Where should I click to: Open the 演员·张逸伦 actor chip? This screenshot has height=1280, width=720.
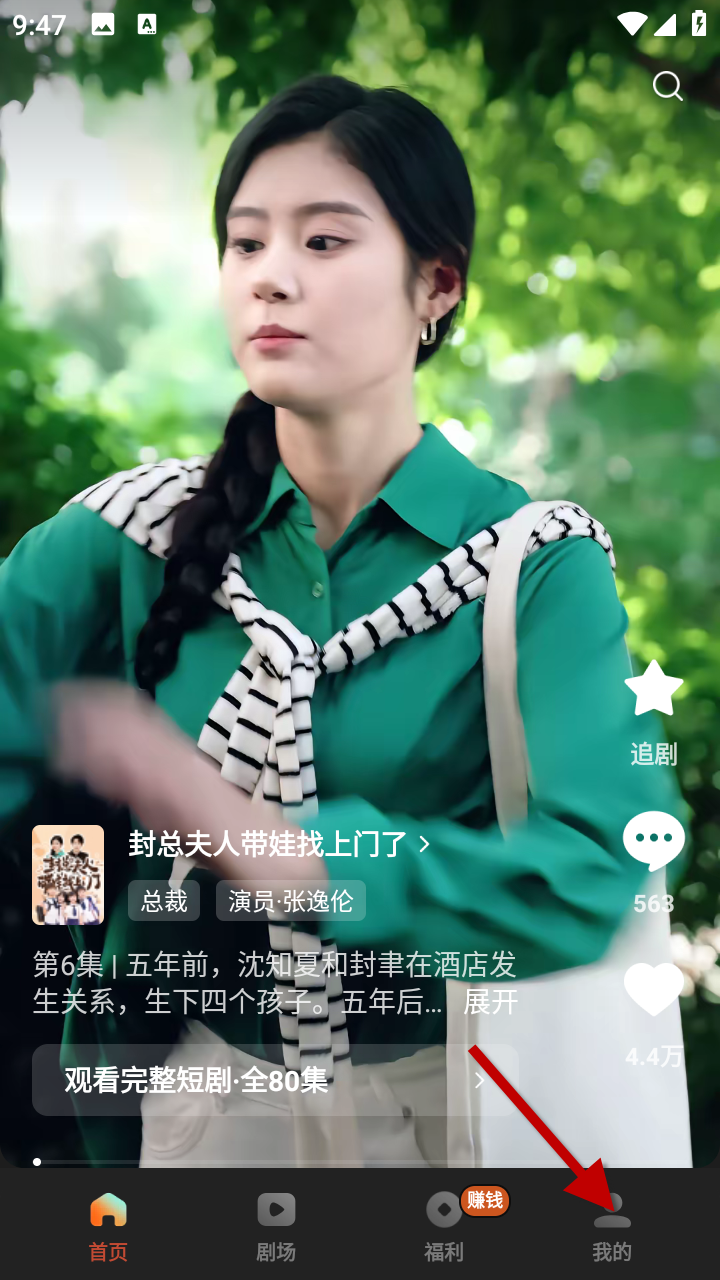tap(291, 901)
